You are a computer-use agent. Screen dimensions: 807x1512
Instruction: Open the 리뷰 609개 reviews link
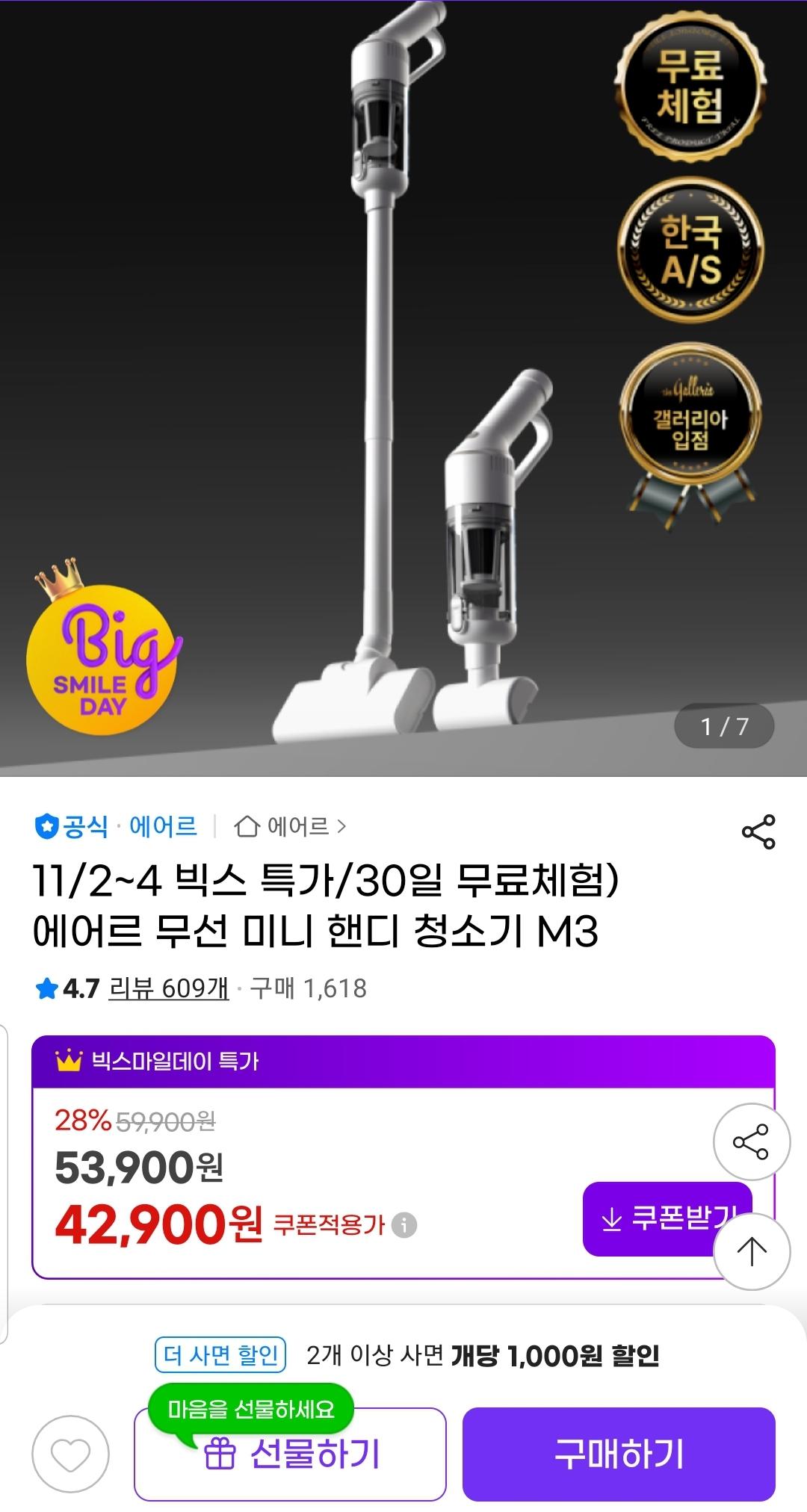168,988
